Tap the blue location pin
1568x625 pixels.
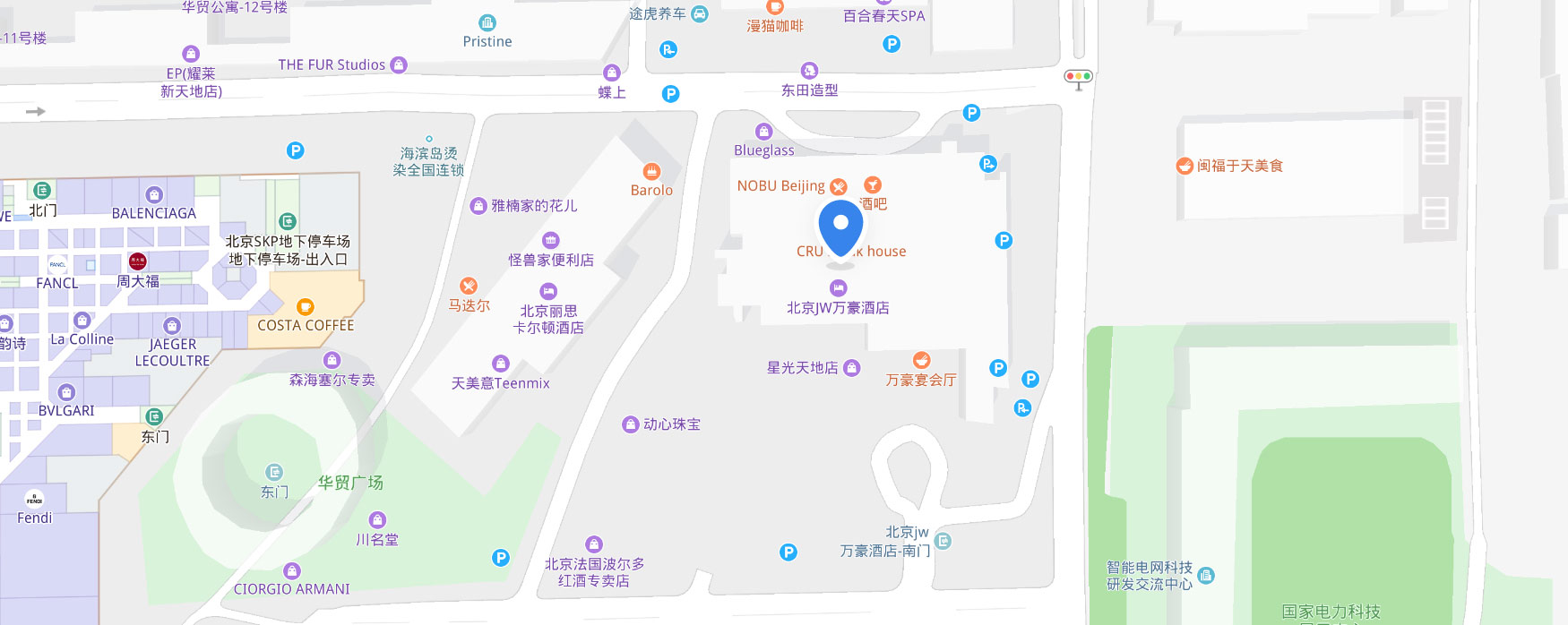[840, 227]
